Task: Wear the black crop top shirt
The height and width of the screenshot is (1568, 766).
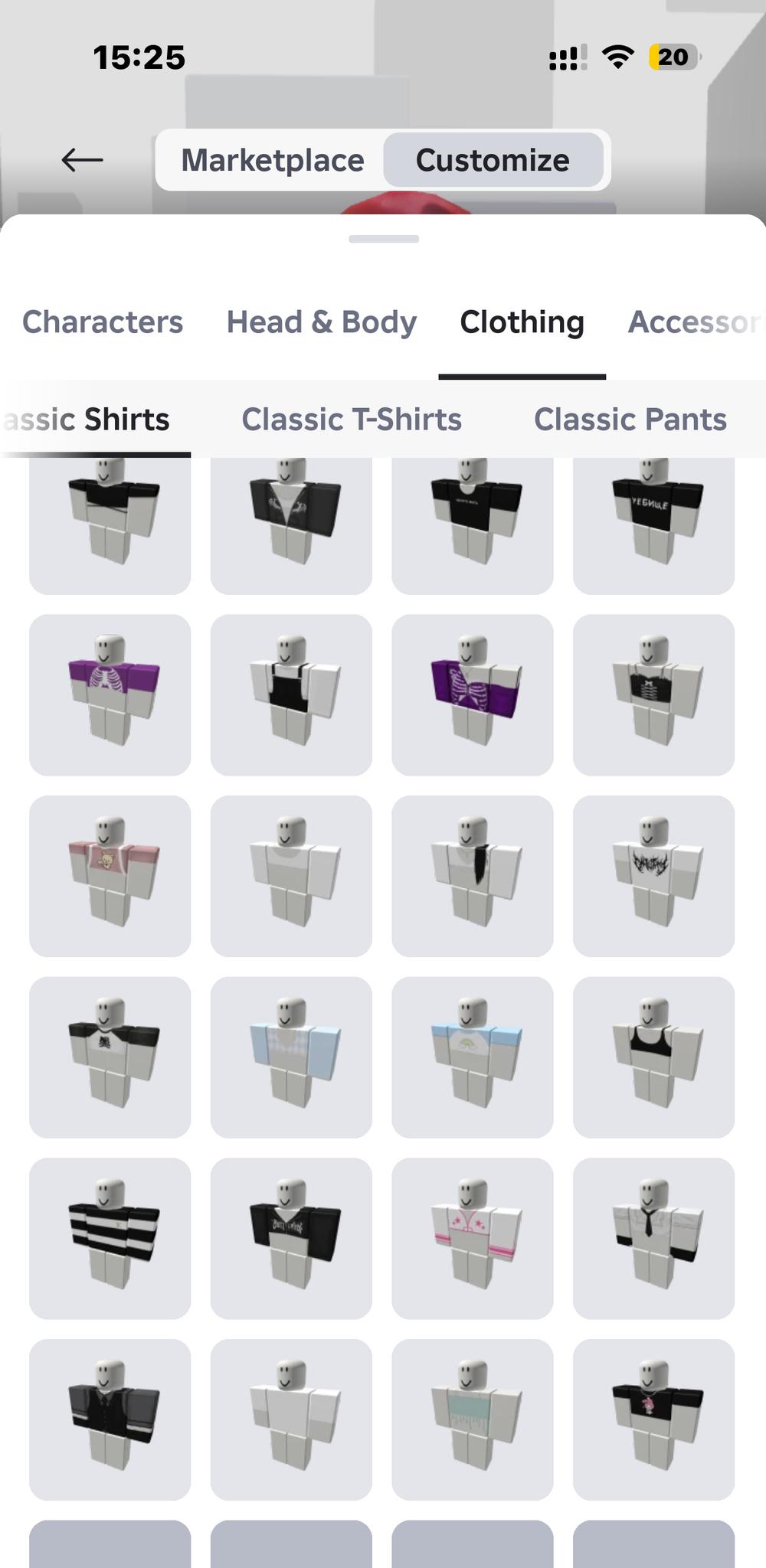Action: click(653, 1057)
